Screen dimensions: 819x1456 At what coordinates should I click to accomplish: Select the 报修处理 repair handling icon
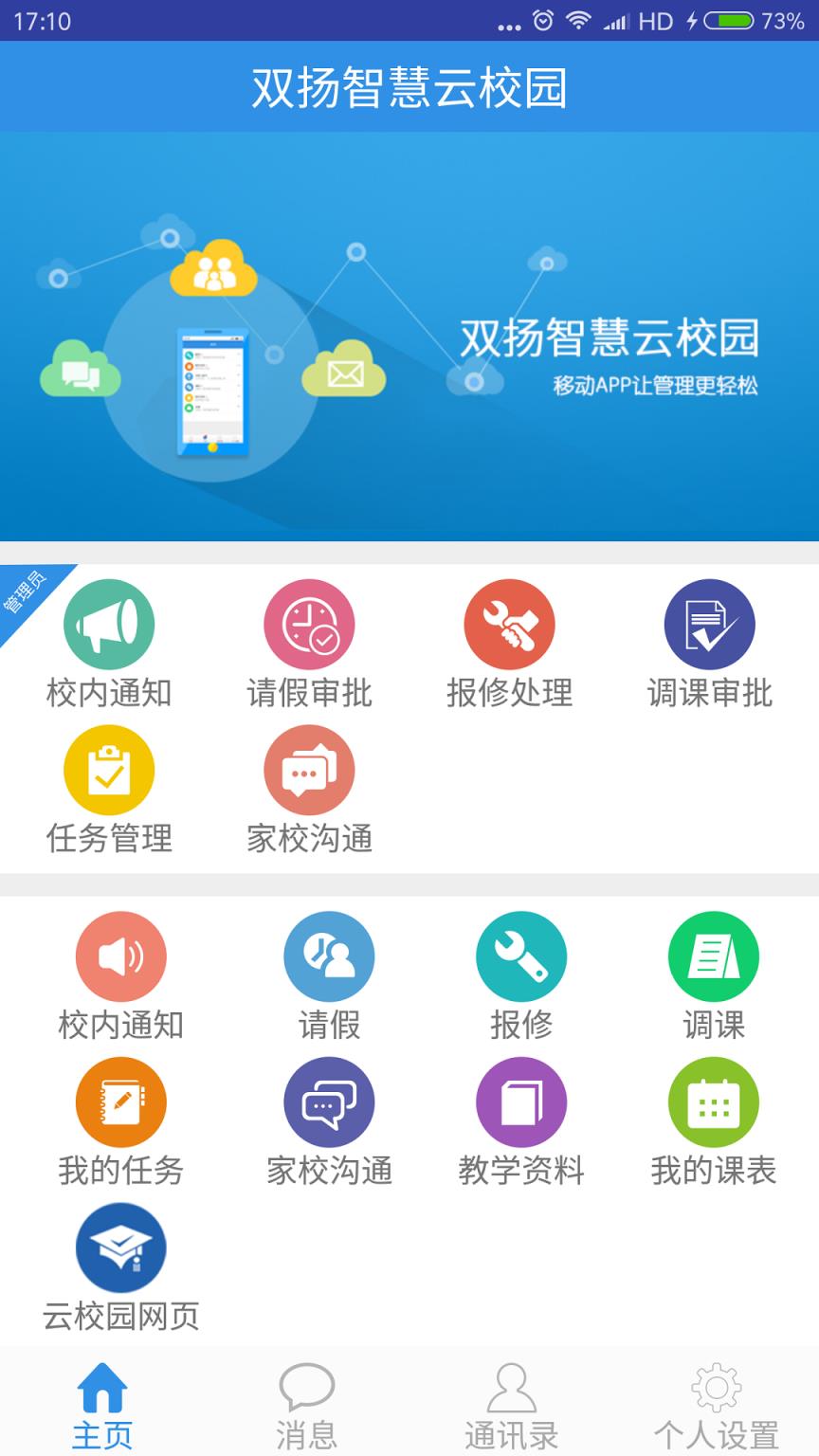coord(510,624)
